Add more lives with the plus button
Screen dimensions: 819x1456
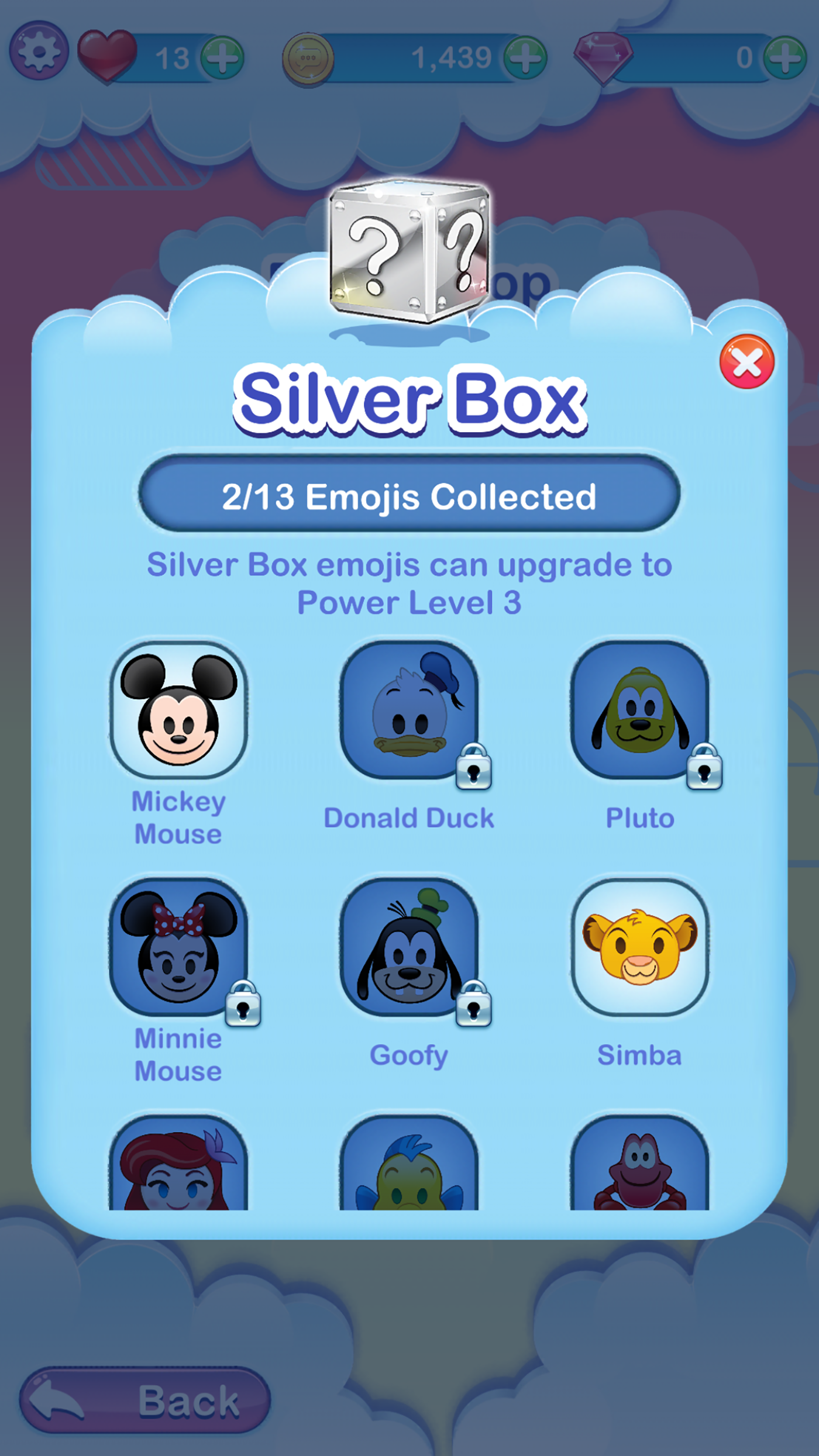222,57
